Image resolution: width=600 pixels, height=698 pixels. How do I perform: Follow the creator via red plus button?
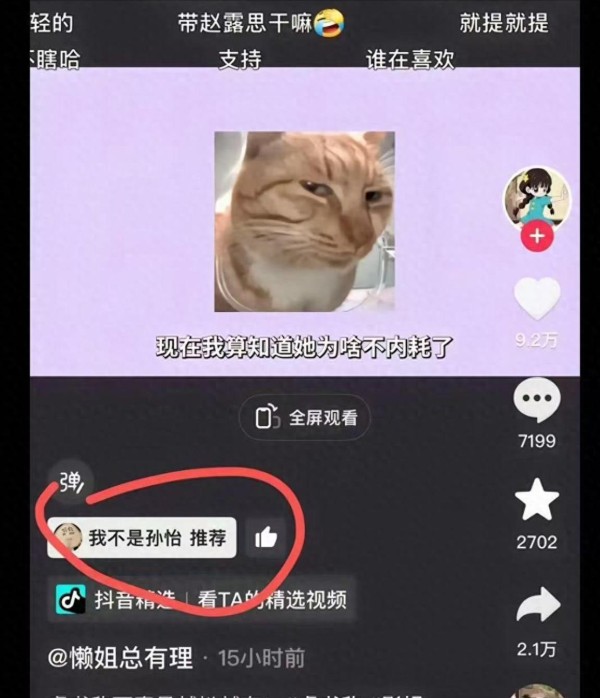537,237
